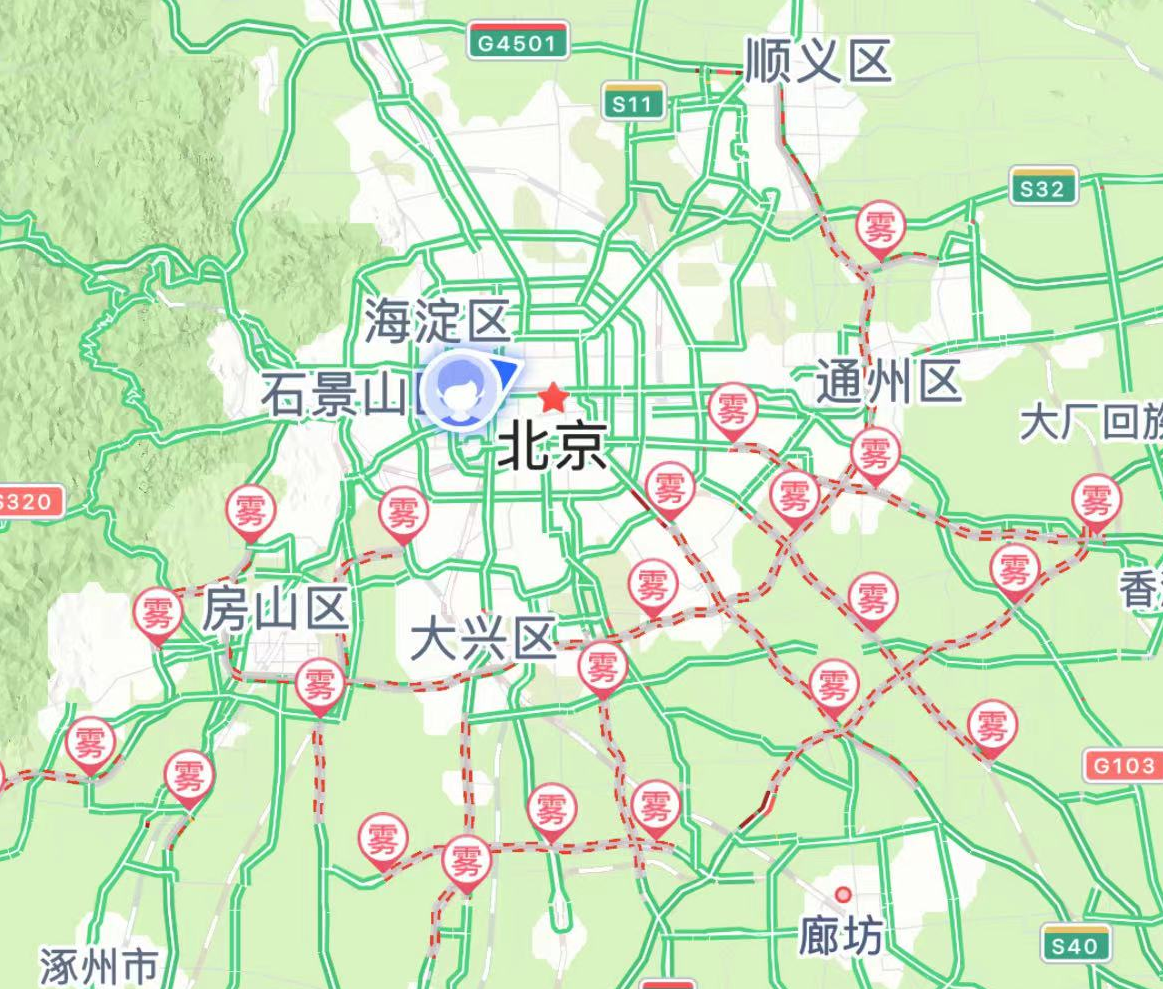The image size is (1163, 989).
Task: Open fog warning marker right of 大兴区 label
Action: point(602,666)
